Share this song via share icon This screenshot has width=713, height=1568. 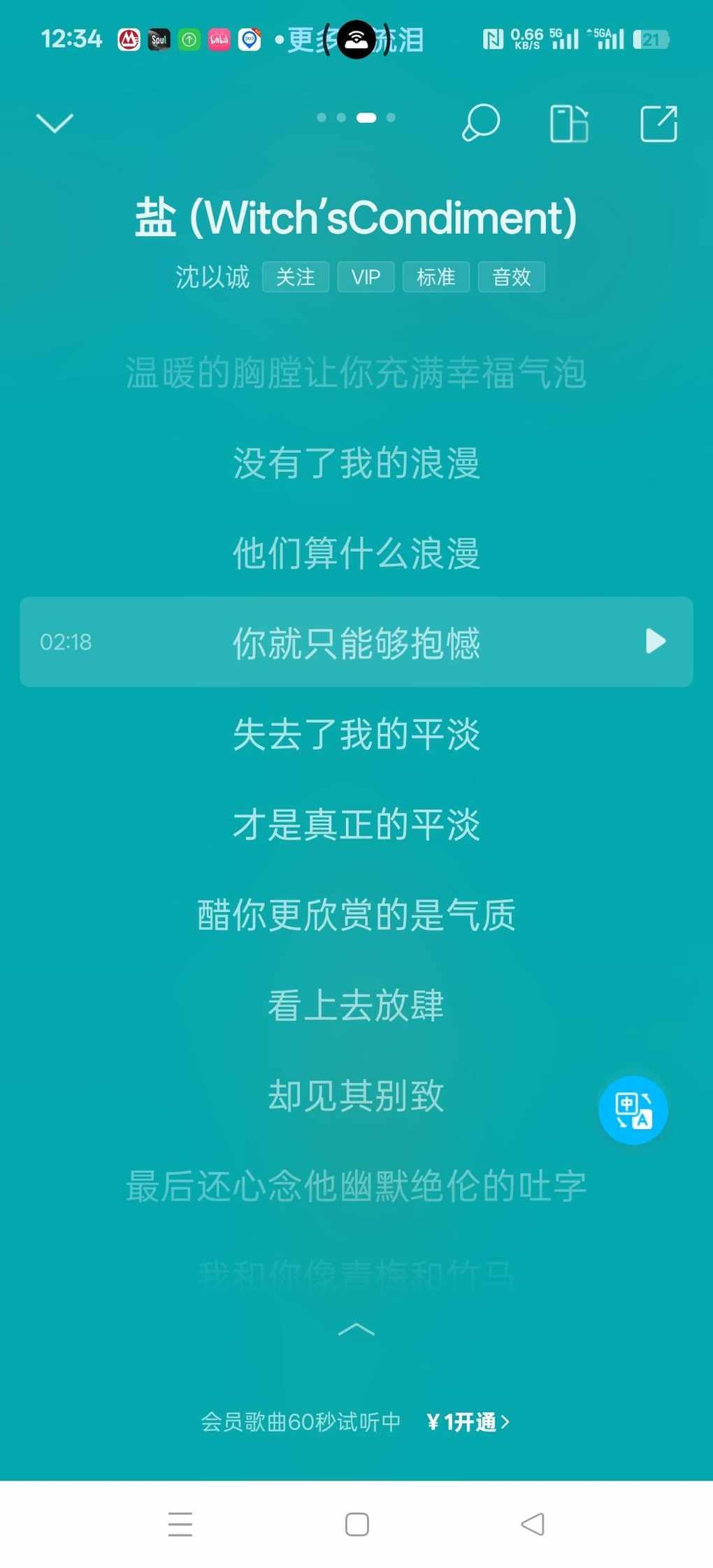pos(658,124)
